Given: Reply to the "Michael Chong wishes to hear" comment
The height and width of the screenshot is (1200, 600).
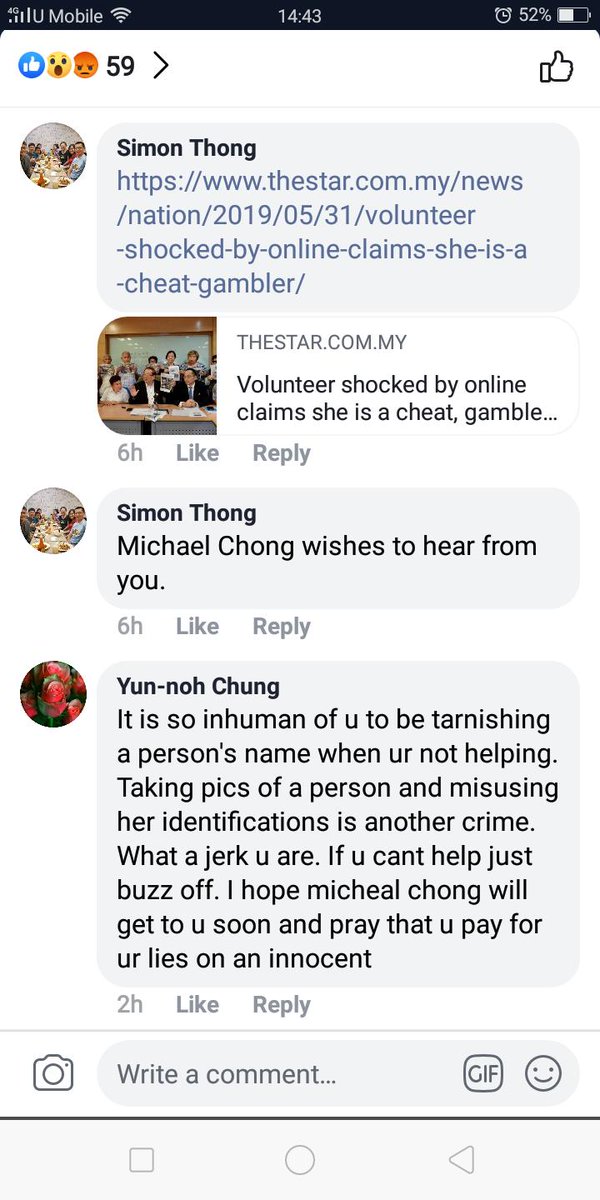Looking at the screenshot, I should (281, 626).
